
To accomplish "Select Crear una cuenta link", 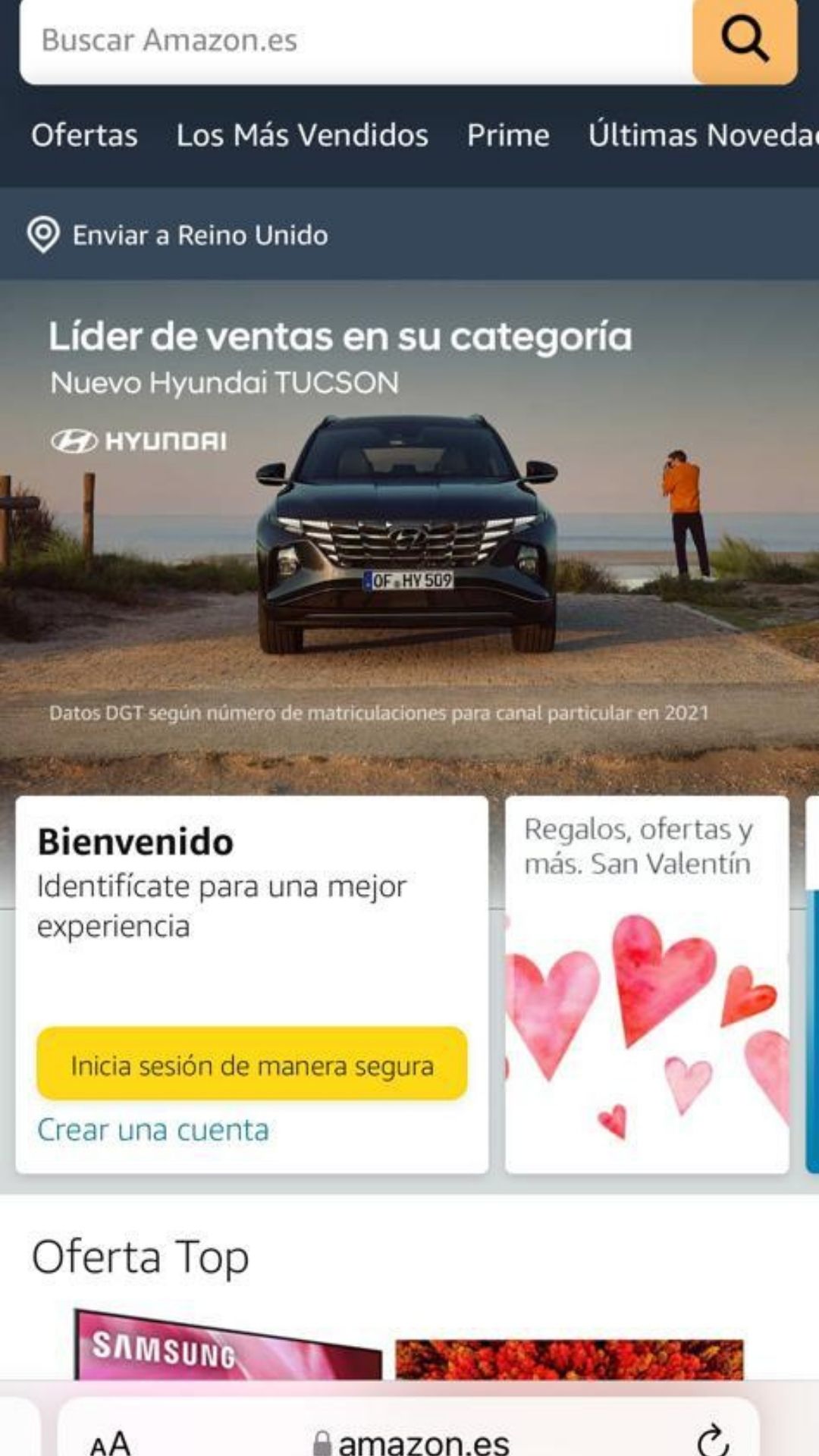I will [x=153, y=1130].
